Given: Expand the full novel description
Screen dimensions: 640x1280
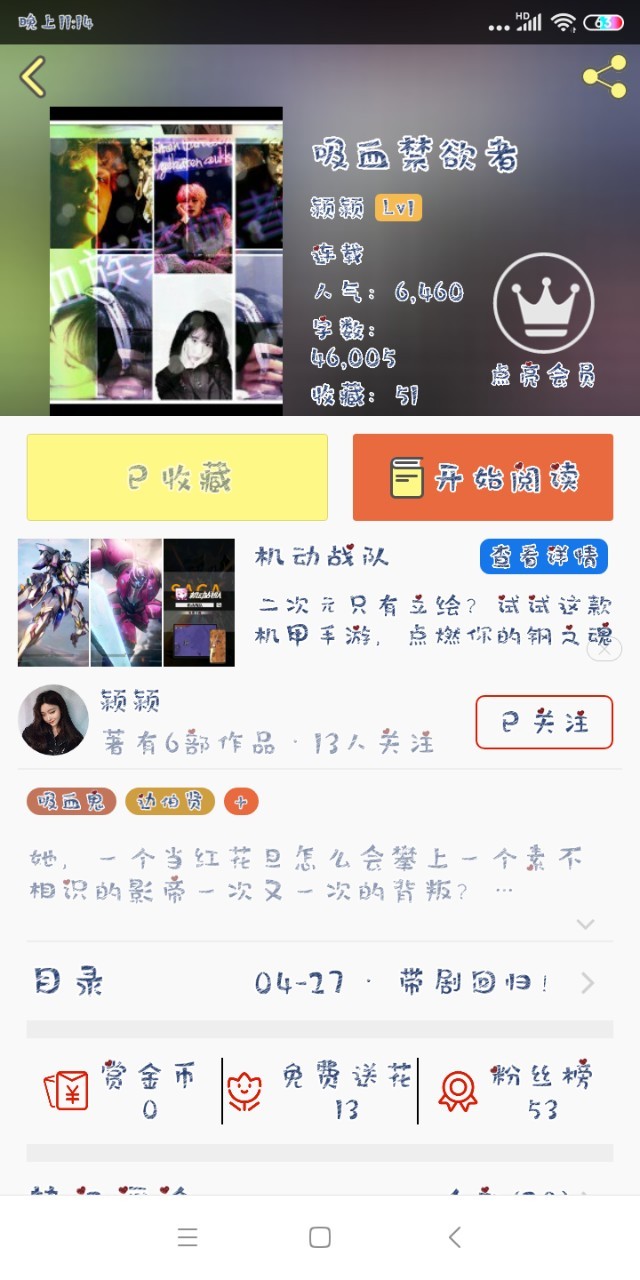Looking at the screenshot, I should (x=585, y=924).
